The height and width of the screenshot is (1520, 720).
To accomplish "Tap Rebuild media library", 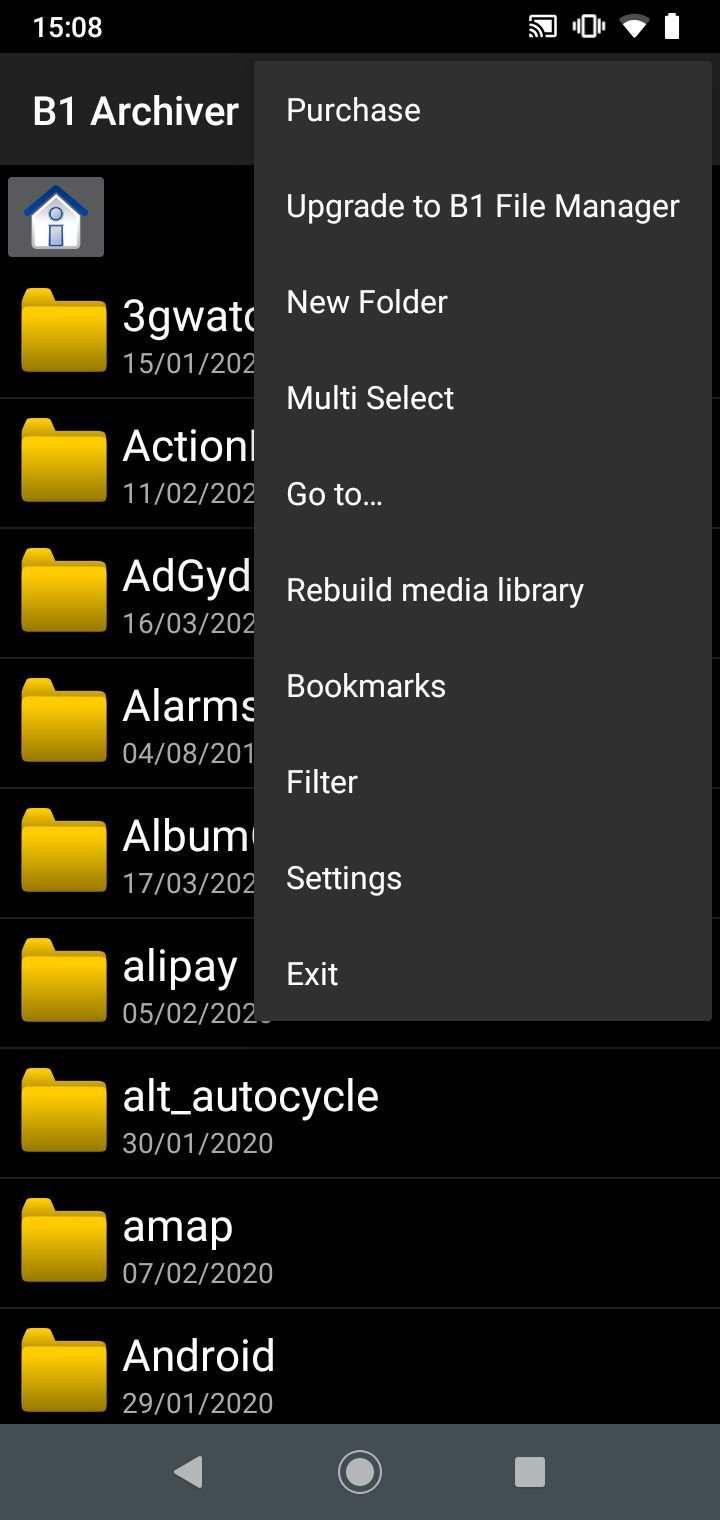I will (483, 590).
